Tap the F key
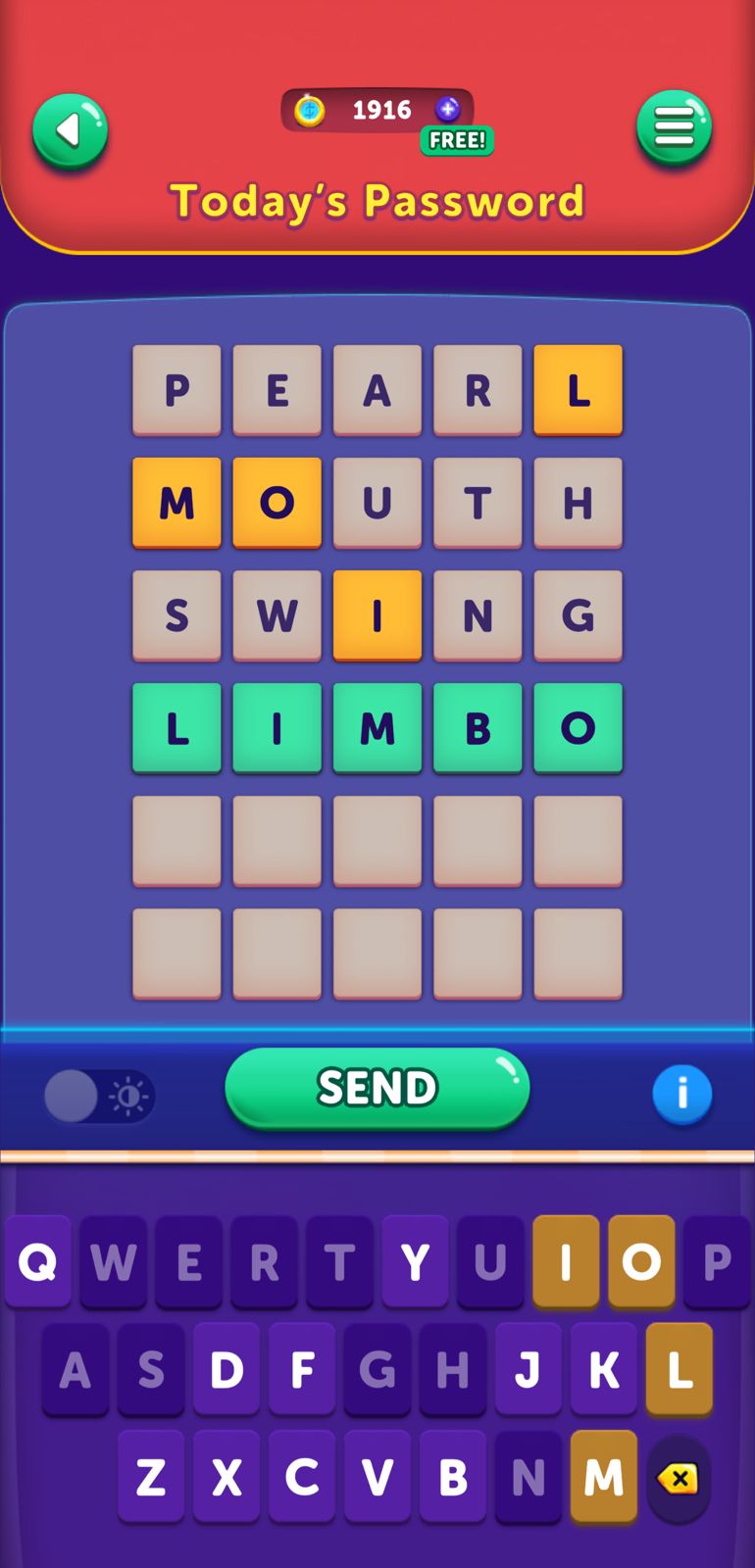755x1568 pixels. (x=302, y=1369)
